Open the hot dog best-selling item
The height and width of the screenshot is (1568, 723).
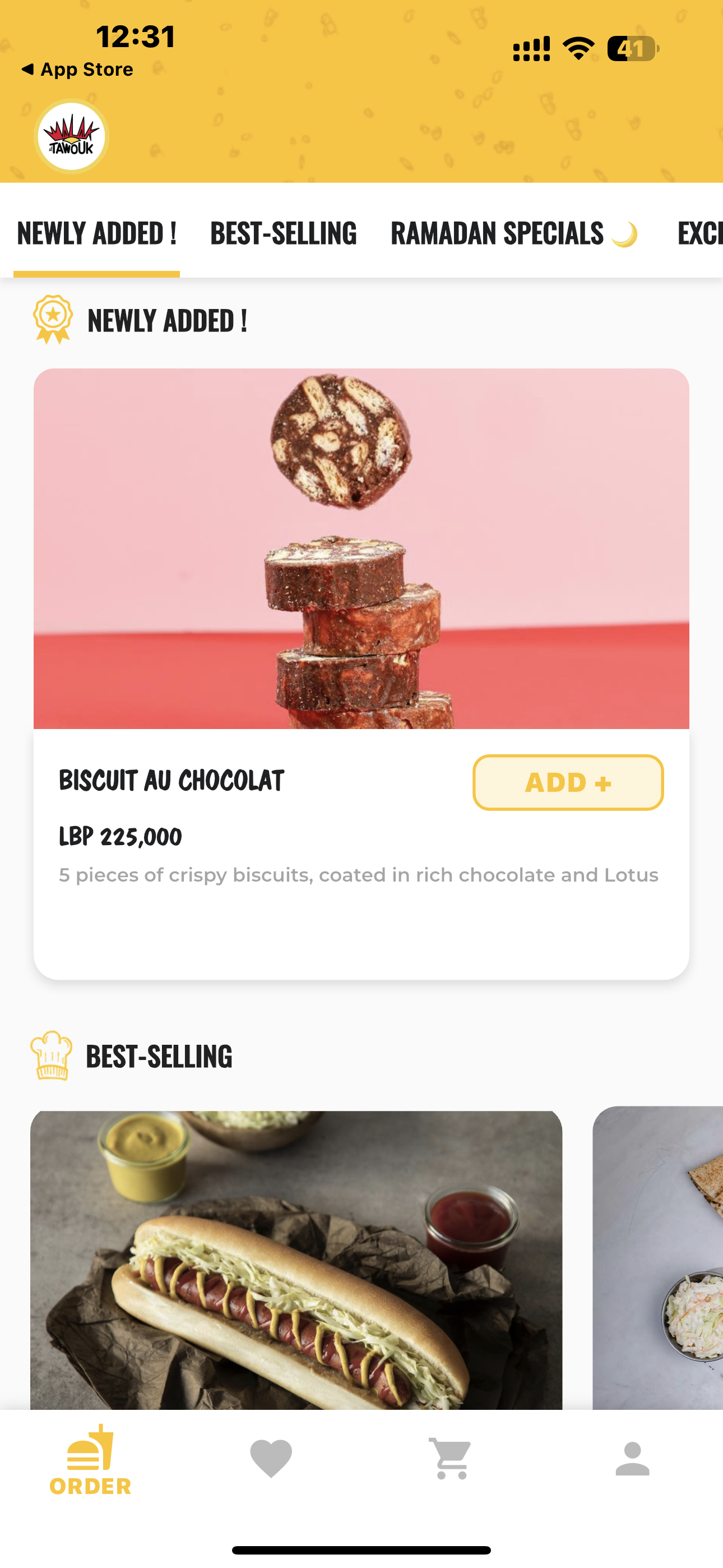click(x=296, y=1259)
